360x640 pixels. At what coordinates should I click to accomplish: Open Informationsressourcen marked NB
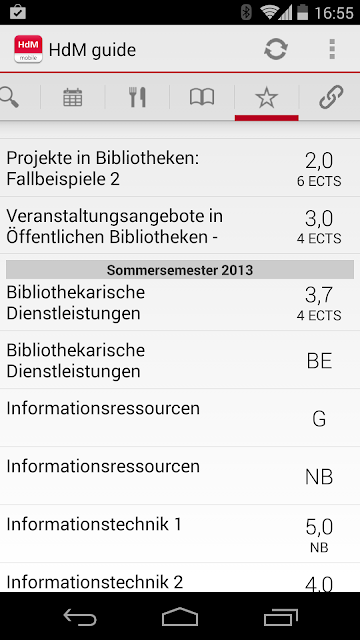[x=180, y=476]
